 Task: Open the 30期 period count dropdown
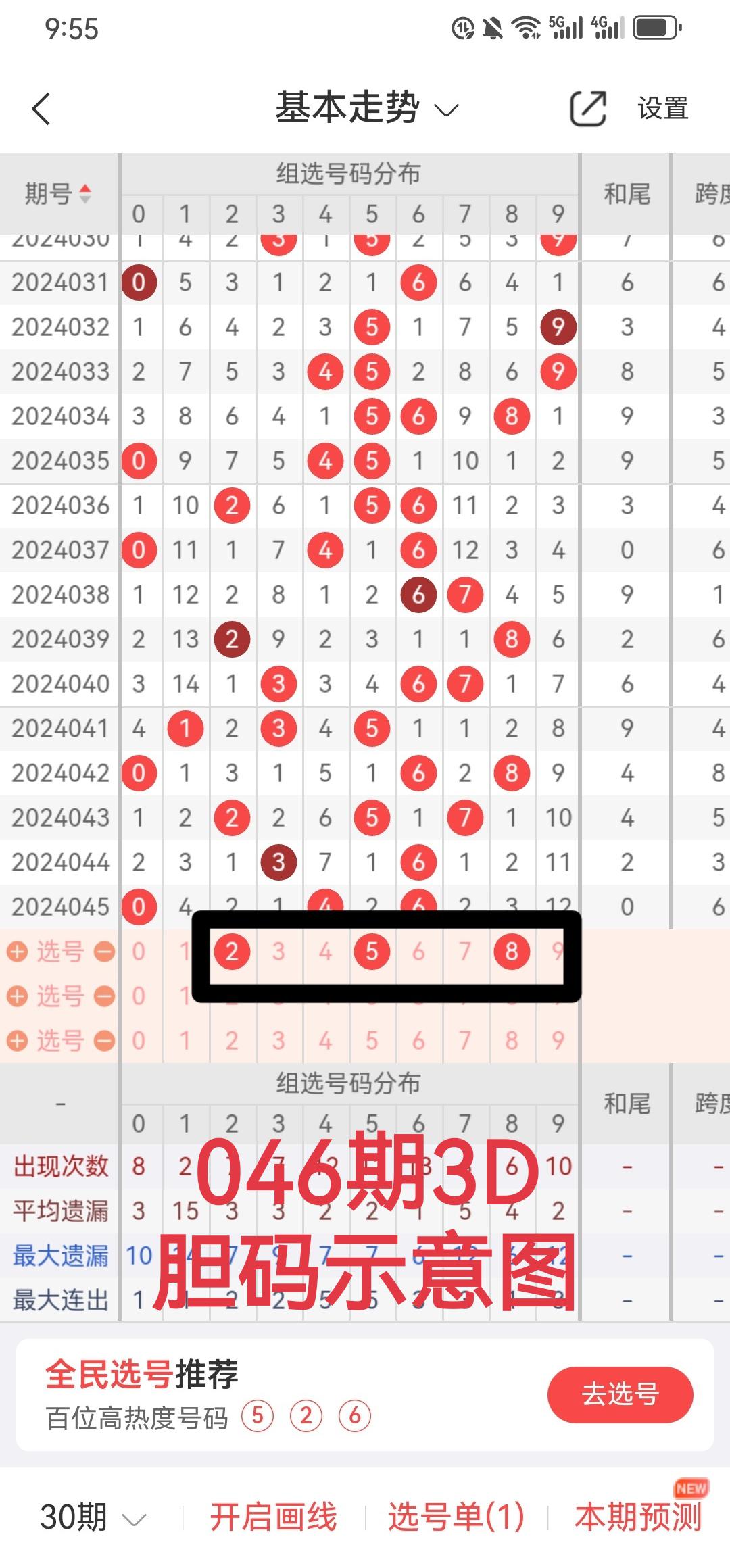coord(93,1517)
